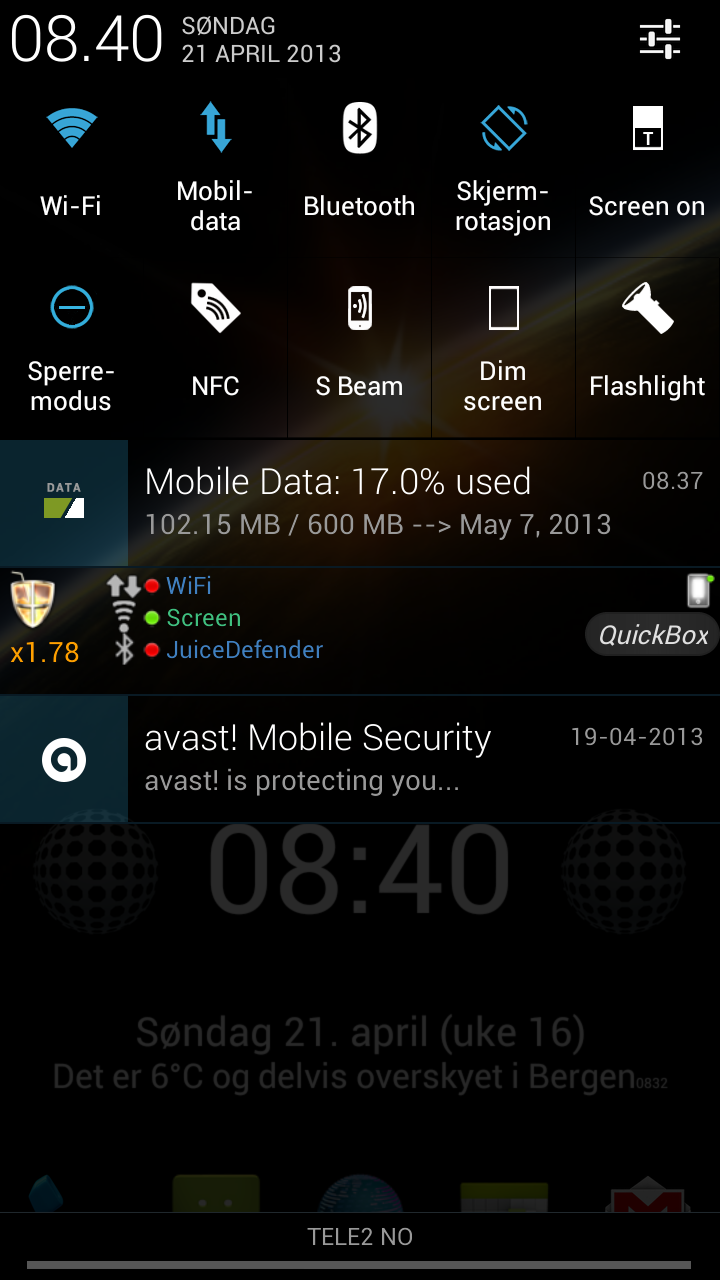720x1280 pixels.
Task: Turn on the Flashlight tile
Action: [648, 348]
